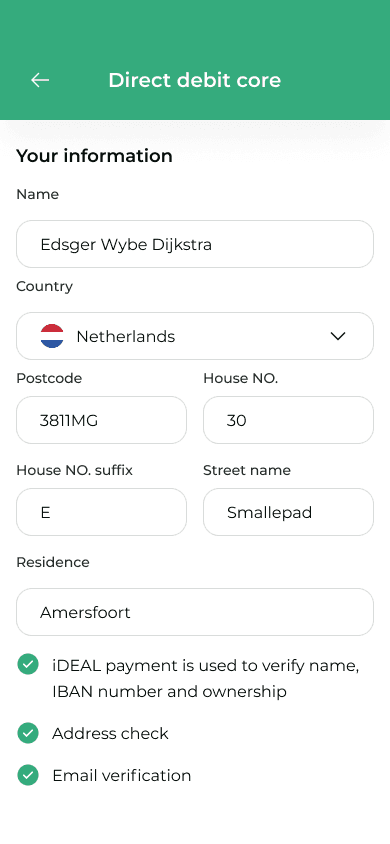
Task: Edit the Name field
Action: click(195, 244)
